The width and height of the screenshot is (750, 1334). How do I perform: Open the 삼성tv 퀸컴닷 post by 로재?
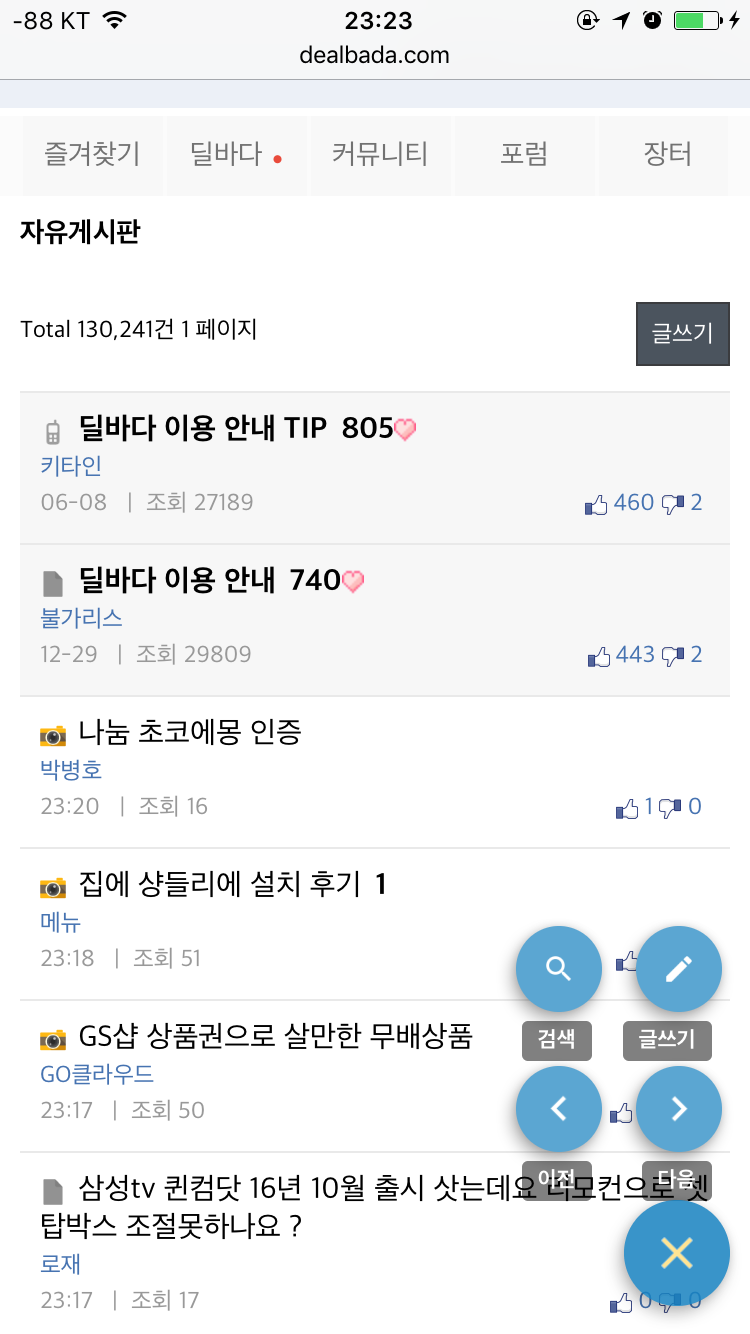click(x=300, y=1206)
